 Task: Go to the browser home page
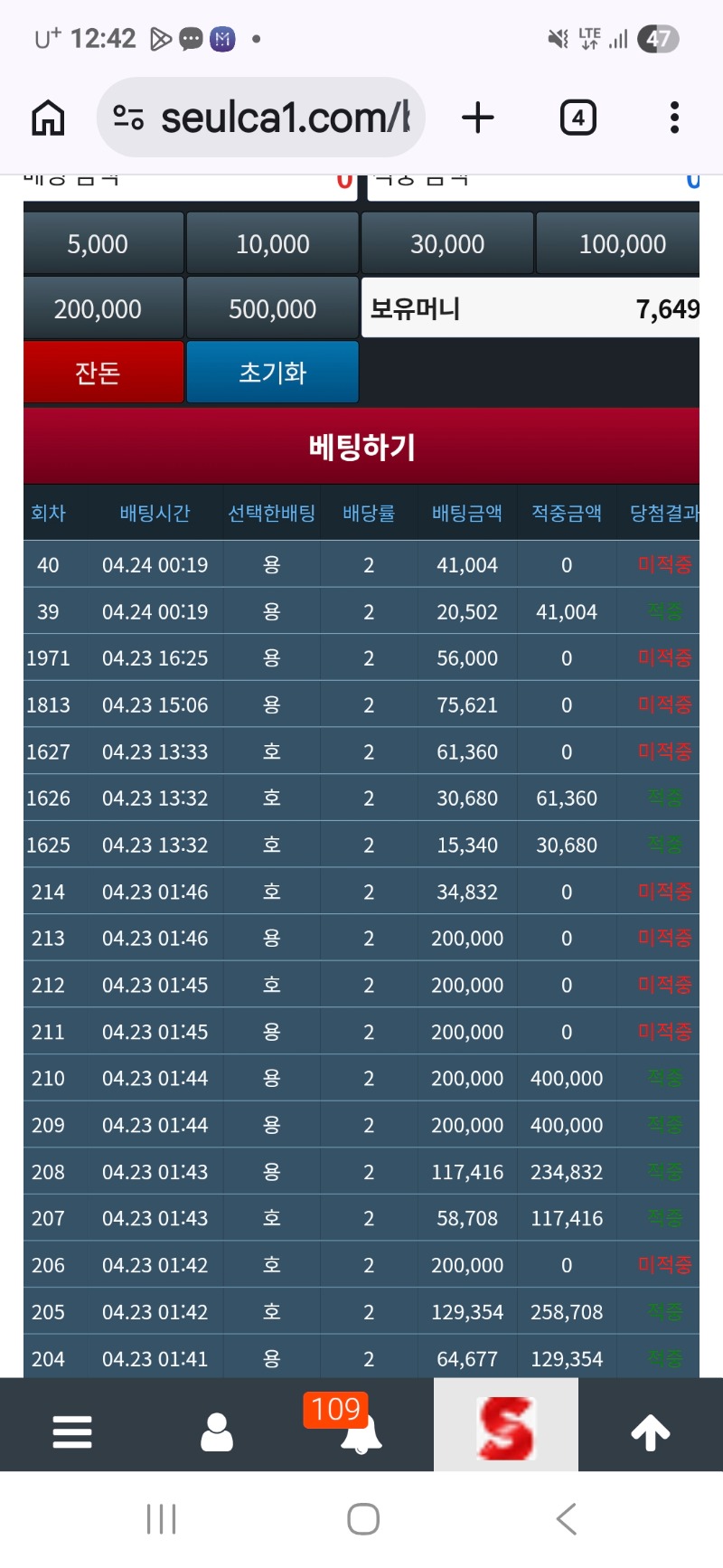pyautogui.click(x=48, y=118)
